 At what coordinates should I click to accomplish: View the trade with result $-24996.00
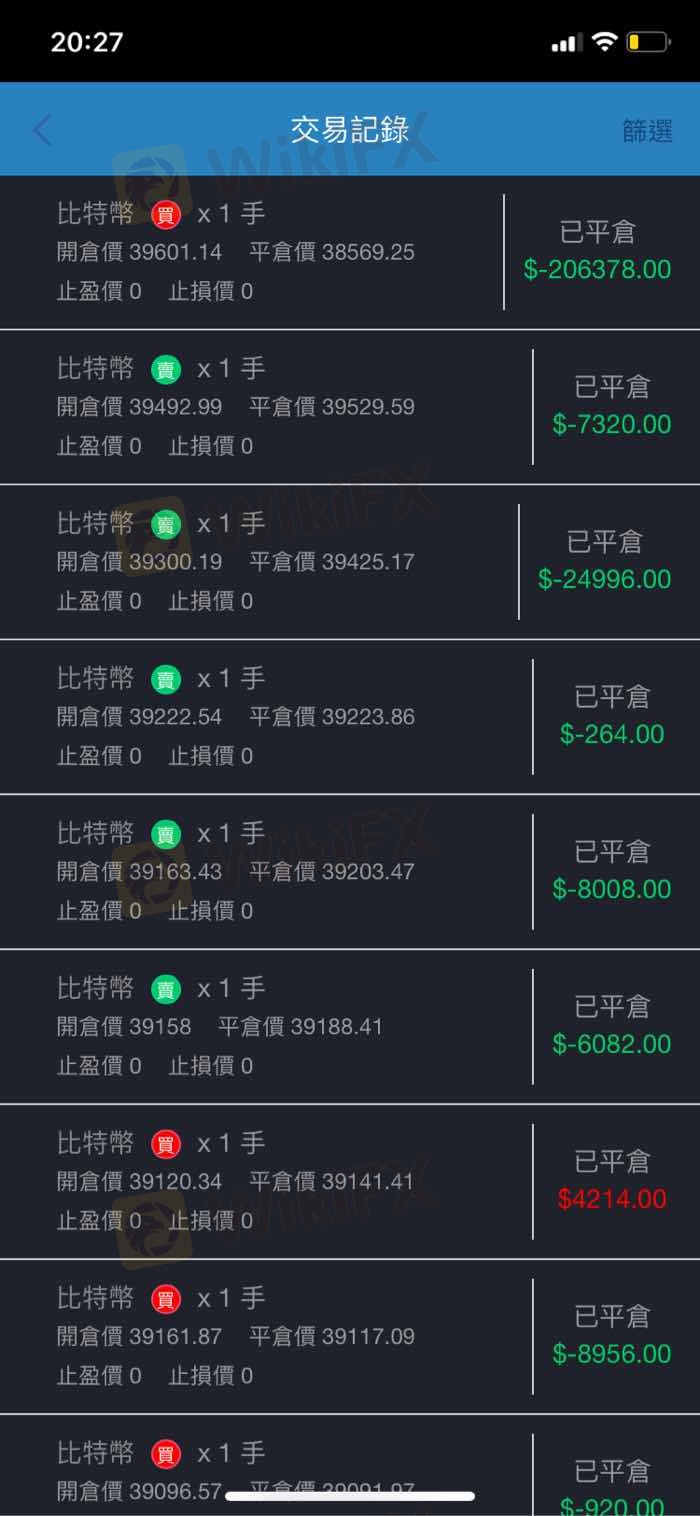tap(350, 562)
